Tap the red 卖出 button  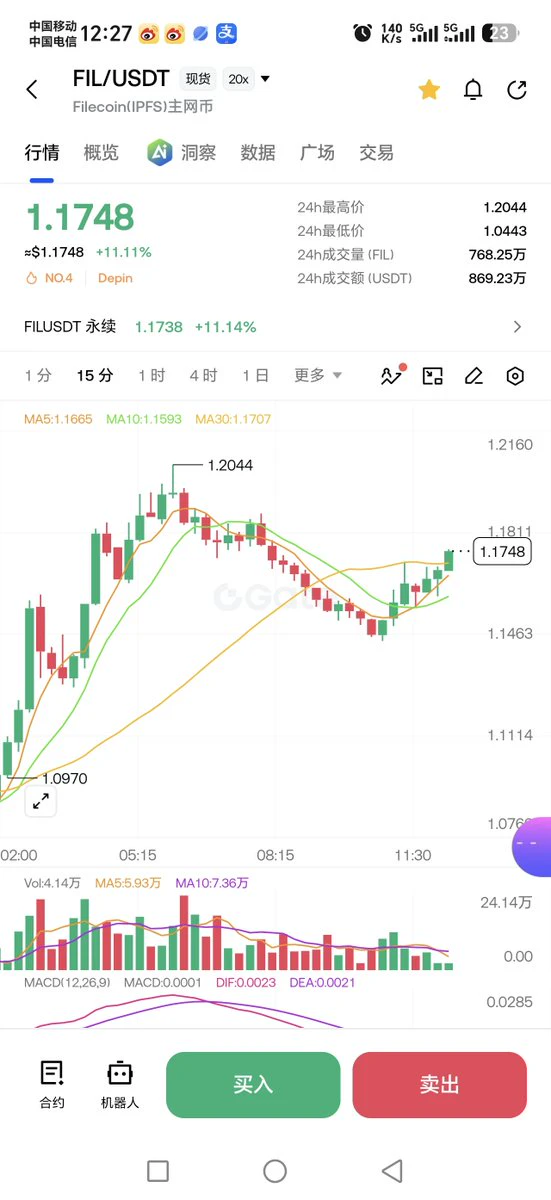440,1085
